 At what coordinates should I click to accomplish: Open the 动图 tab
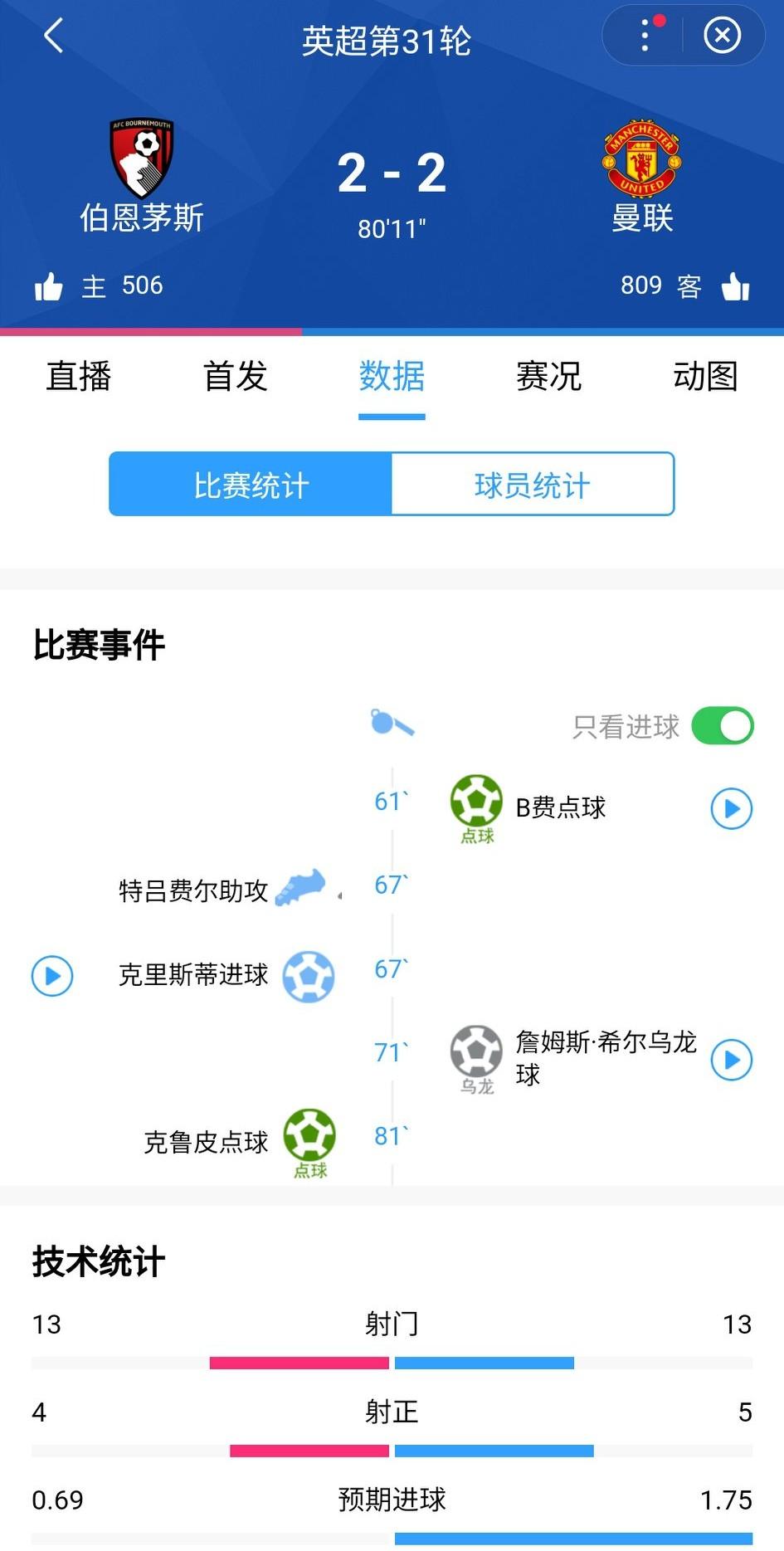pos(704,378)
